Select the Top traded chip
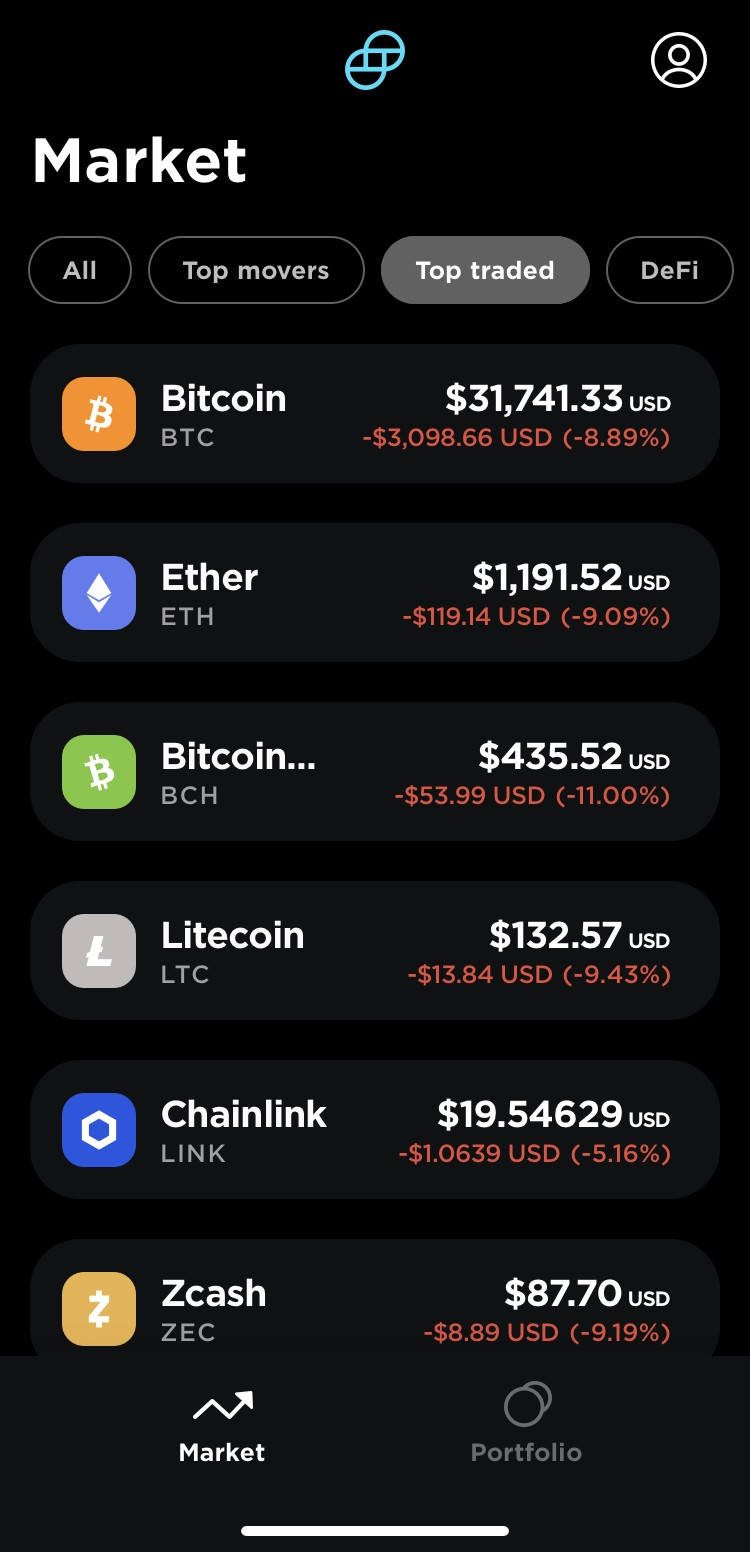This screenshot has height=1552, width=750. (485, 270)
